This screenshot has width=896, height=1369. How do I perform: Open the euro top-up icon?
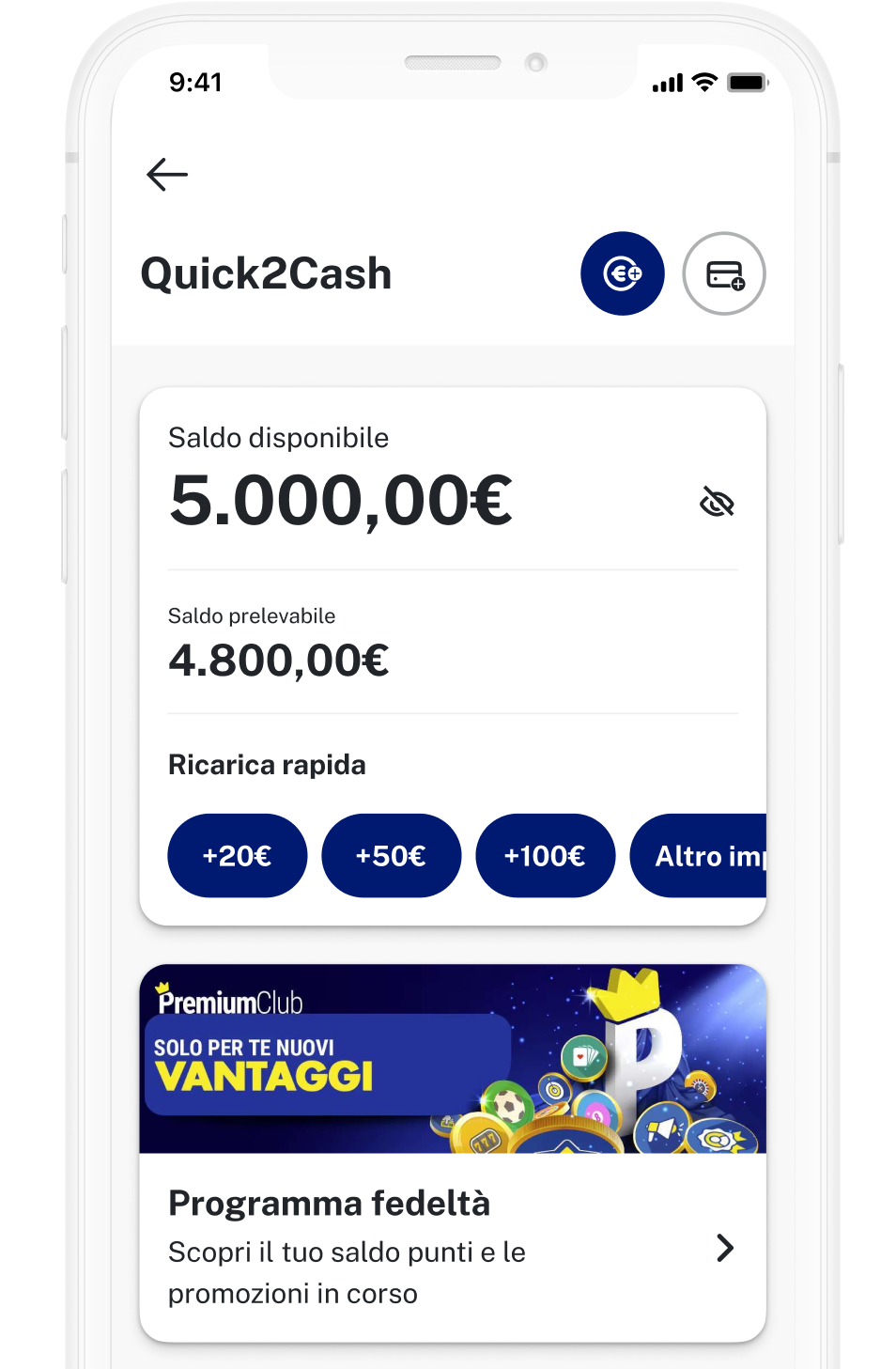click(622, 273)
